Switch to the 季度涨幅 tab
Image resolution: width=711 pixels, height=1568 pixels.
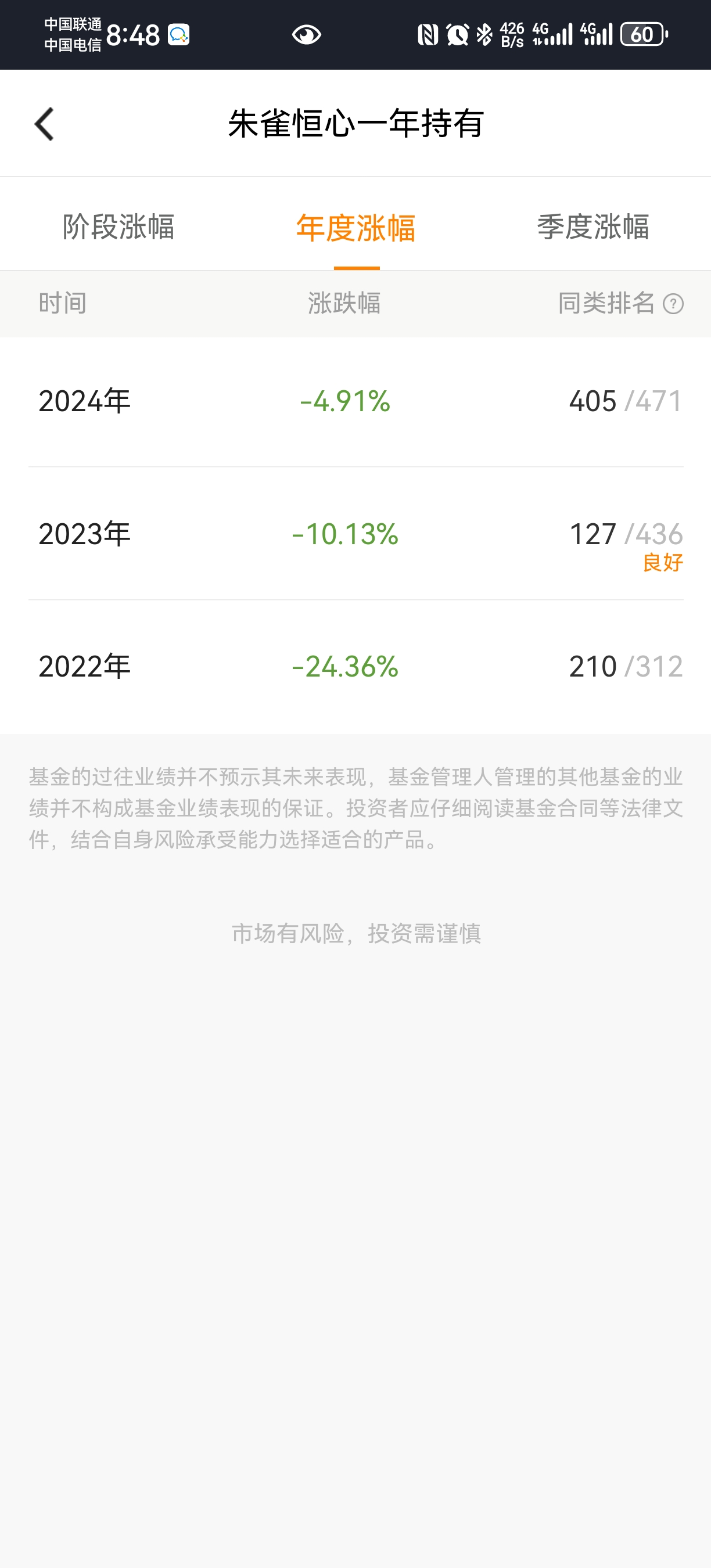pos(592,227)
